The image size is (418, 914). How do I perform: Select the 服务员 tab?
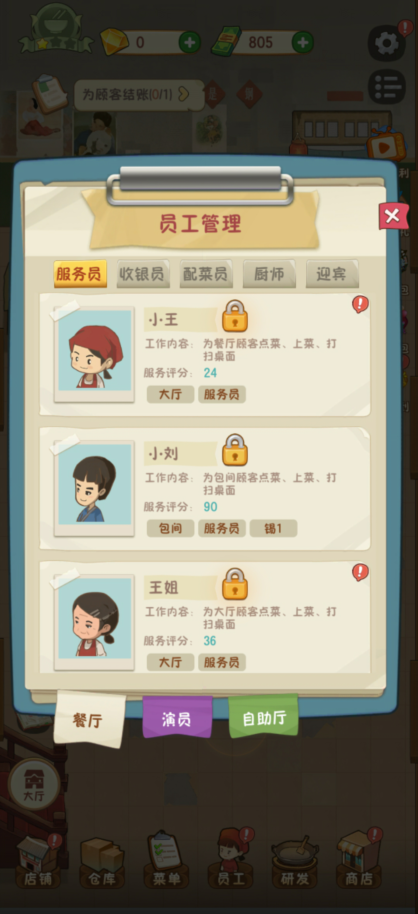pos(80,274)
